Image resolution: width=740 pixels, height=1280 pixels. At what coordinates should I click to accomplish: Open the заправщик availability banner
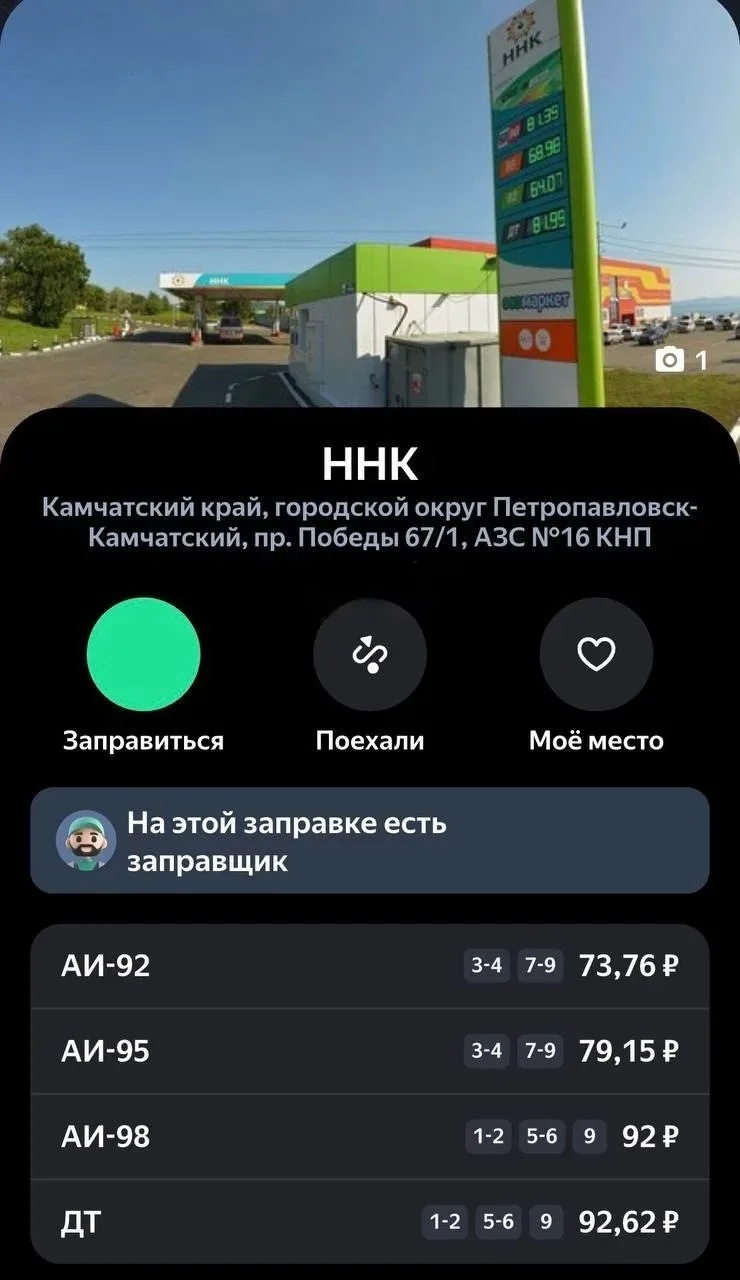[370, 840]
